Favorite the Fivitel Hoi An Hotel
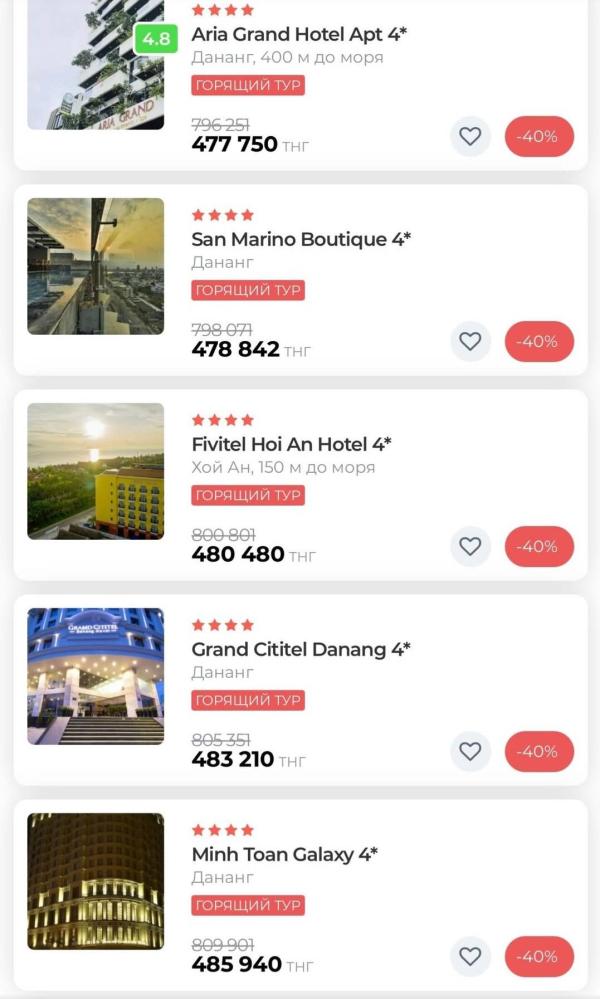The width and height of the screenshot is (600, 999). (470, 546)
